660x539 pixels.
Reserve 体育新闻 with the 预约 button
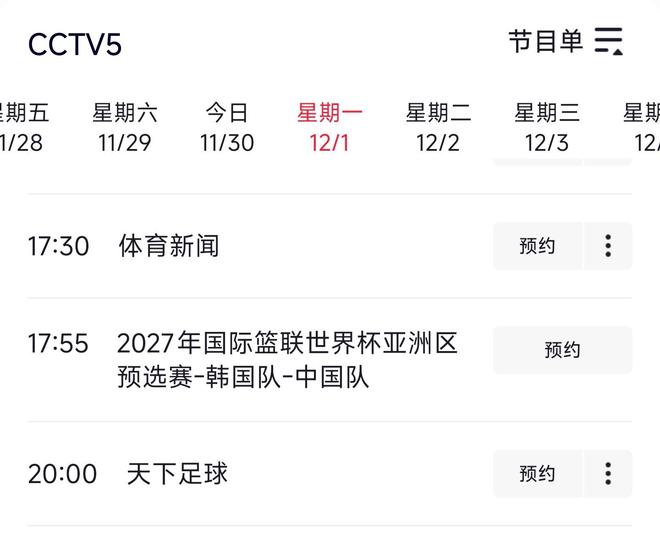[x=537, y=246]
